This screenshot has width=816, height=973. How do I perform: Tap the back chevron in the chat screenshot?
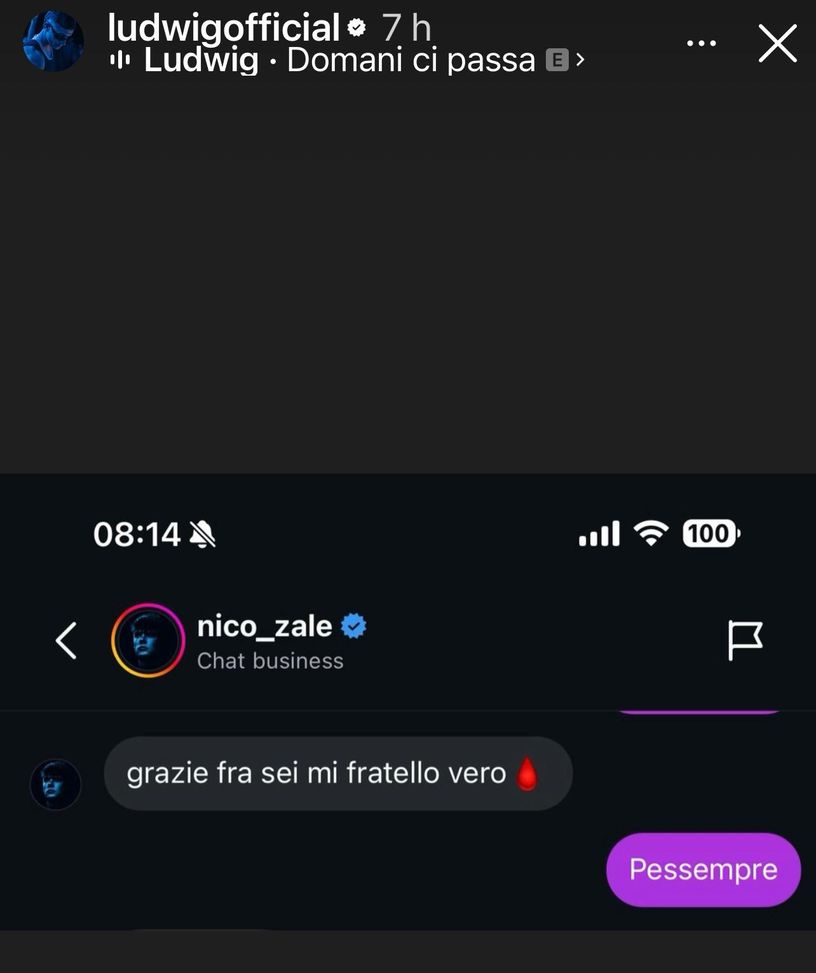point(65,641)
